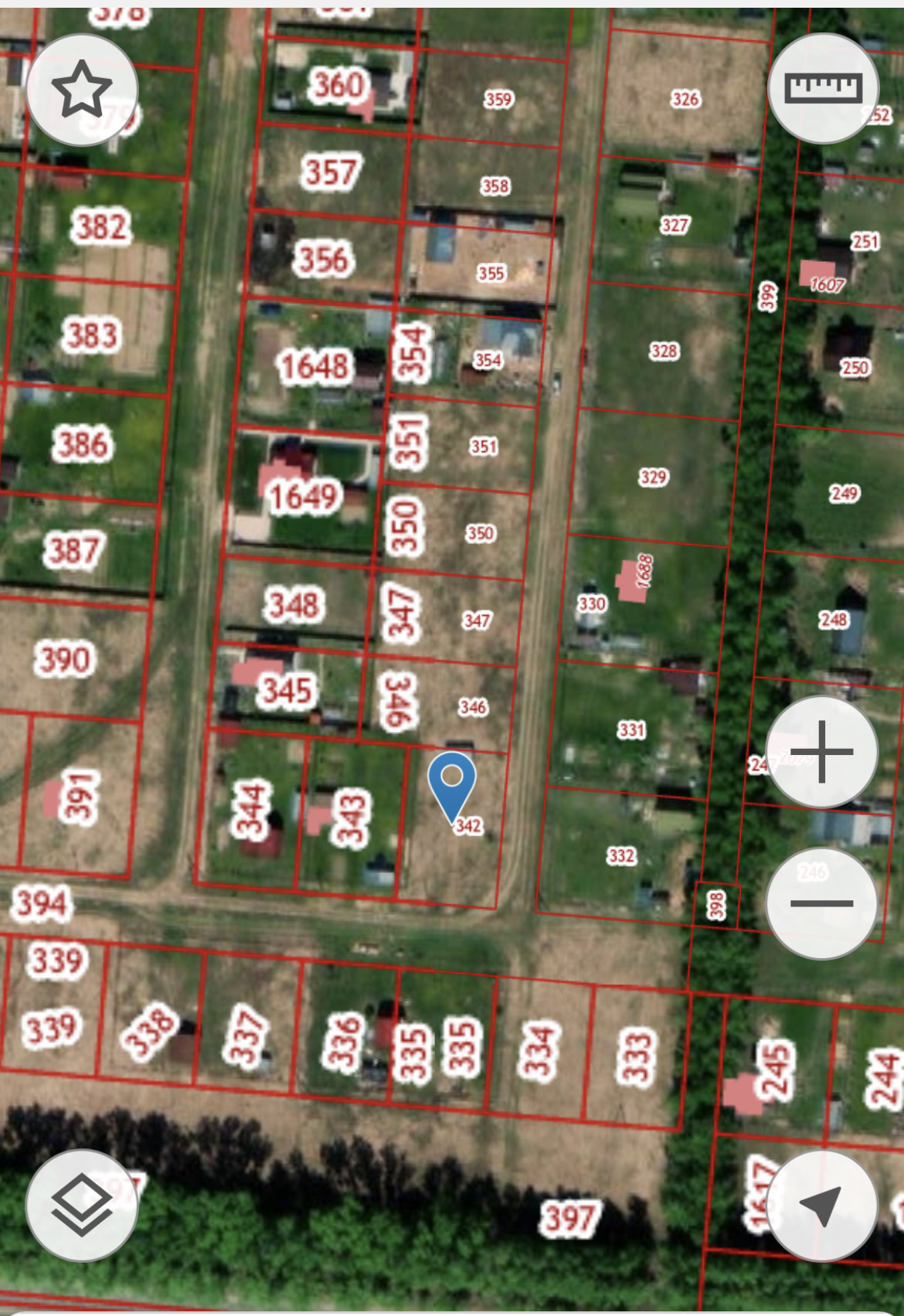Zoom out of the map
Image resolution: width=904 pixels, height=1316 pixels.
[821, 903]
